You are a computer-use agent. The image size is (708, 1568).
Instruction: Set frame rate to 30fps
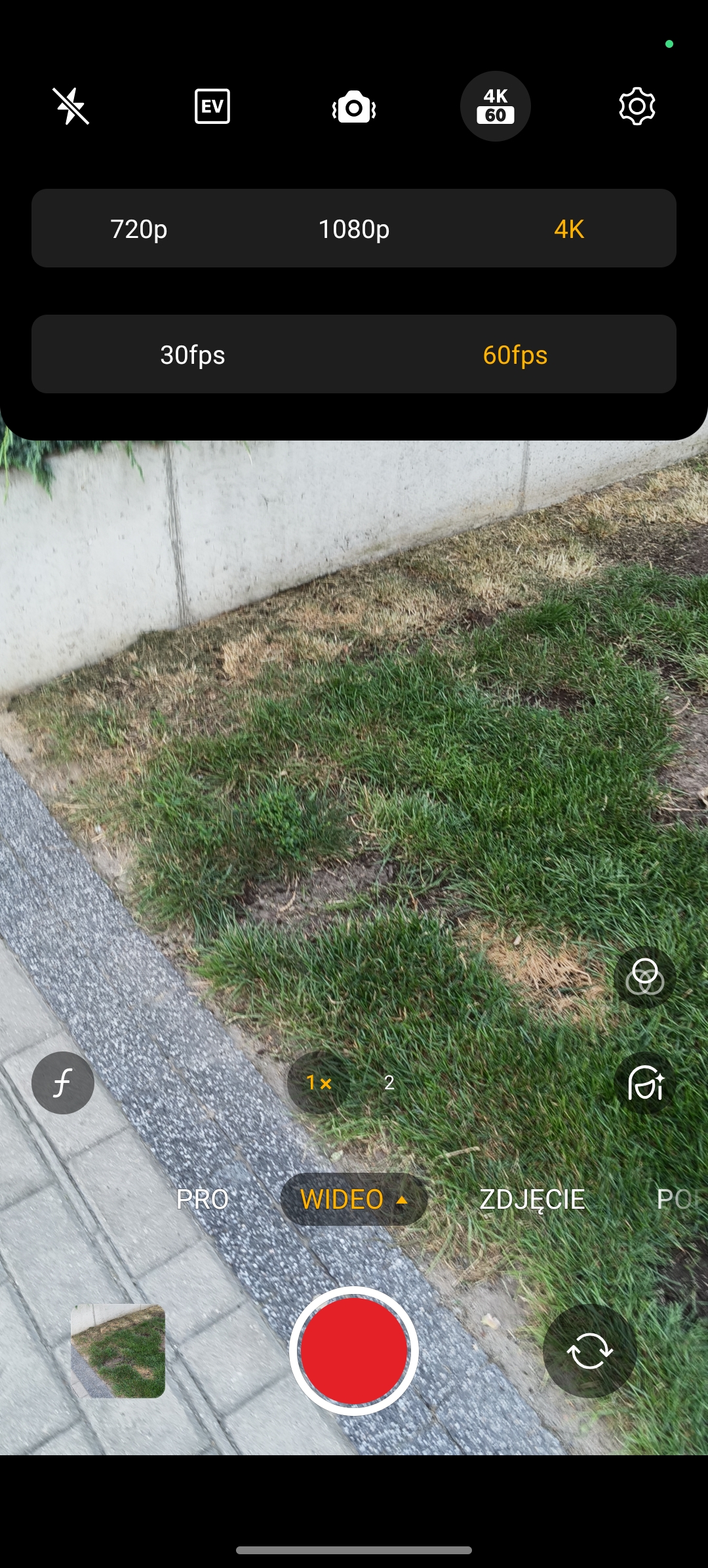coord(193,355)
